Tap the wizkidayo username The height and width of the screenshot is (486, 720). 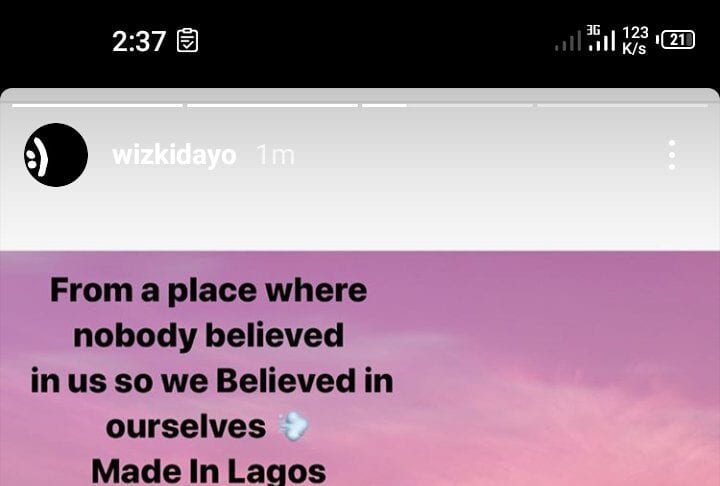(174, 156)
